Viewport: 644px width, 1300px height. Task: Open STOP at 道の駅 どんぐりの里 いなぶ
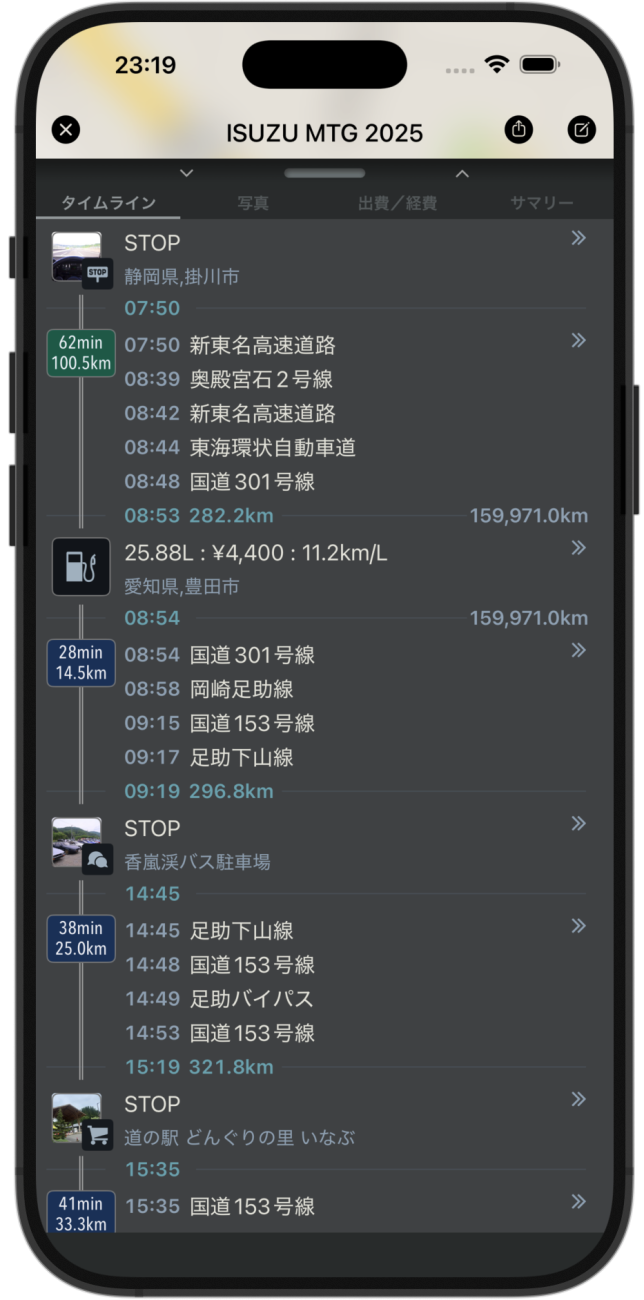577,1100
